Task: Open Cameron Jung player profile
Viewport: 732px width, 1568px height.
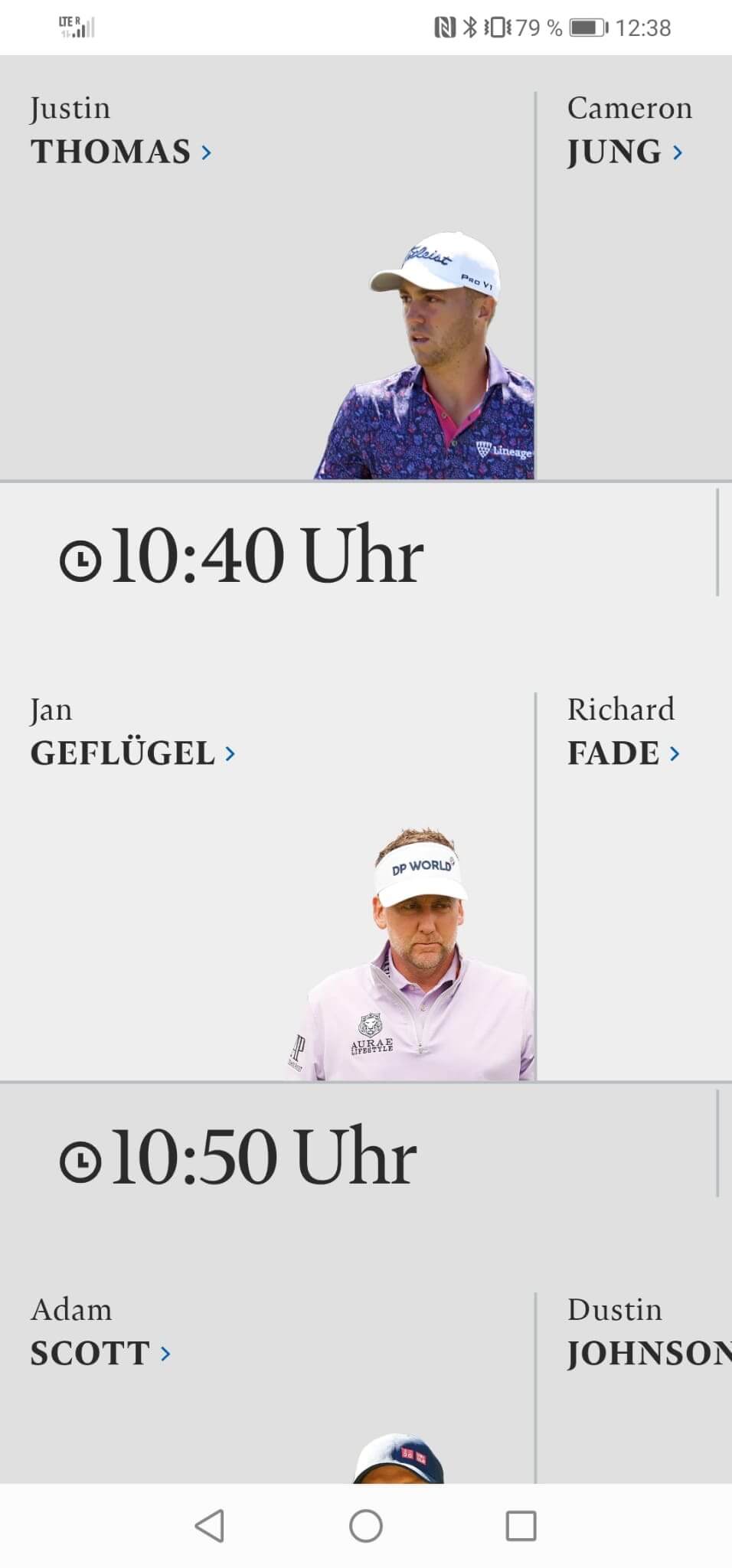Action: coord(624,152)
